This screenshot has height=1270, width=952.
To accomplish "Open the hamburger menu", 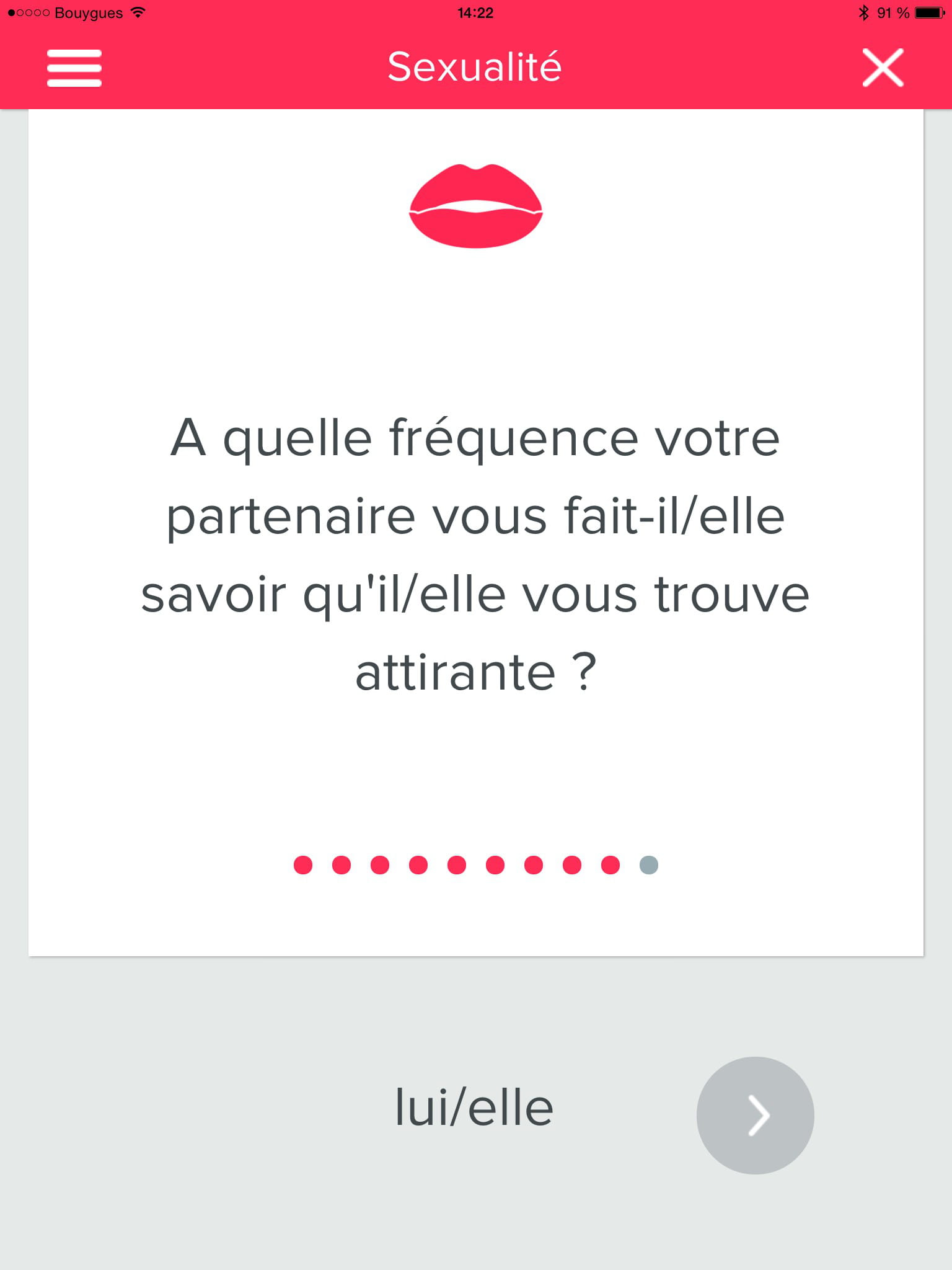I will pos(74,68).
